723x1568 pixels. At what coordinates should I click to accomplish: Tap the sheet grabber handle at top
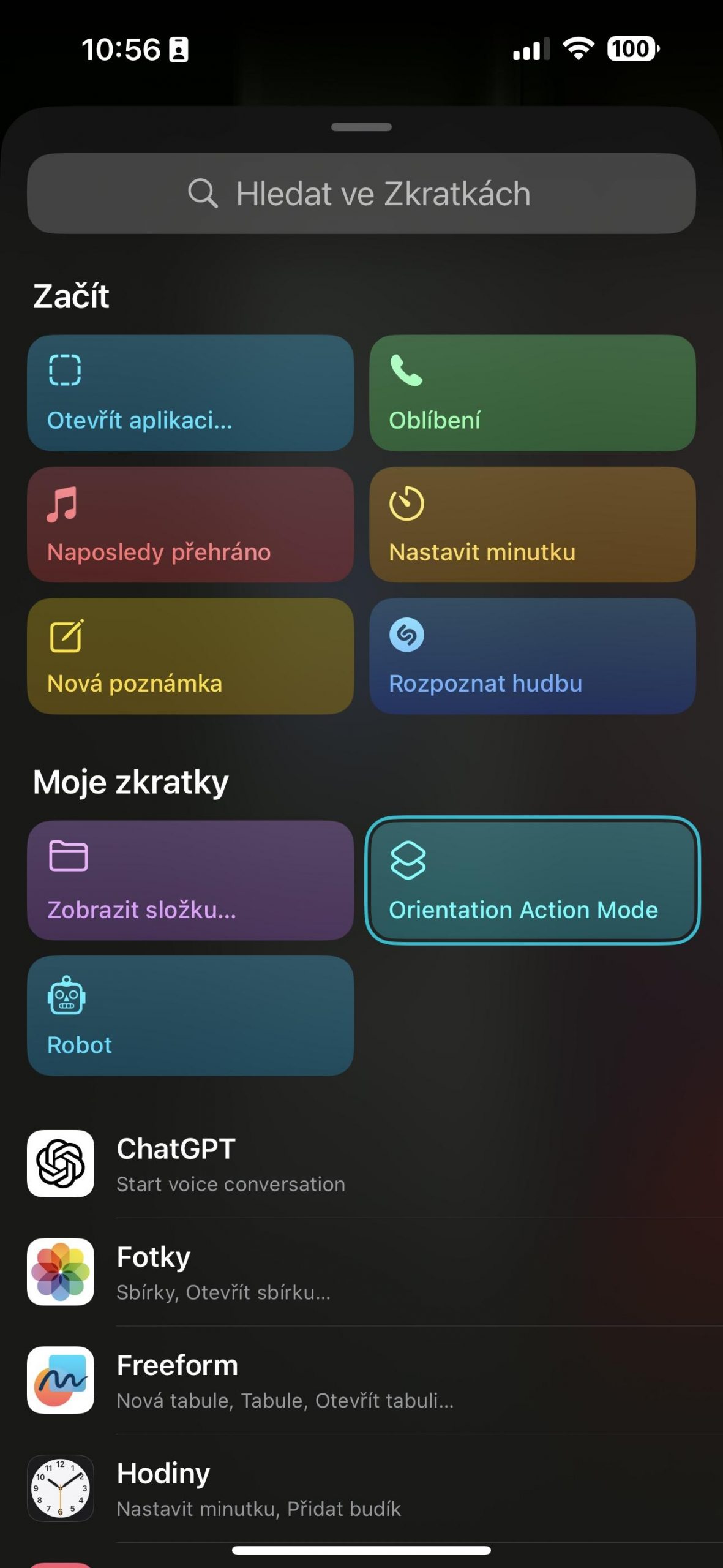coord(361,127)
